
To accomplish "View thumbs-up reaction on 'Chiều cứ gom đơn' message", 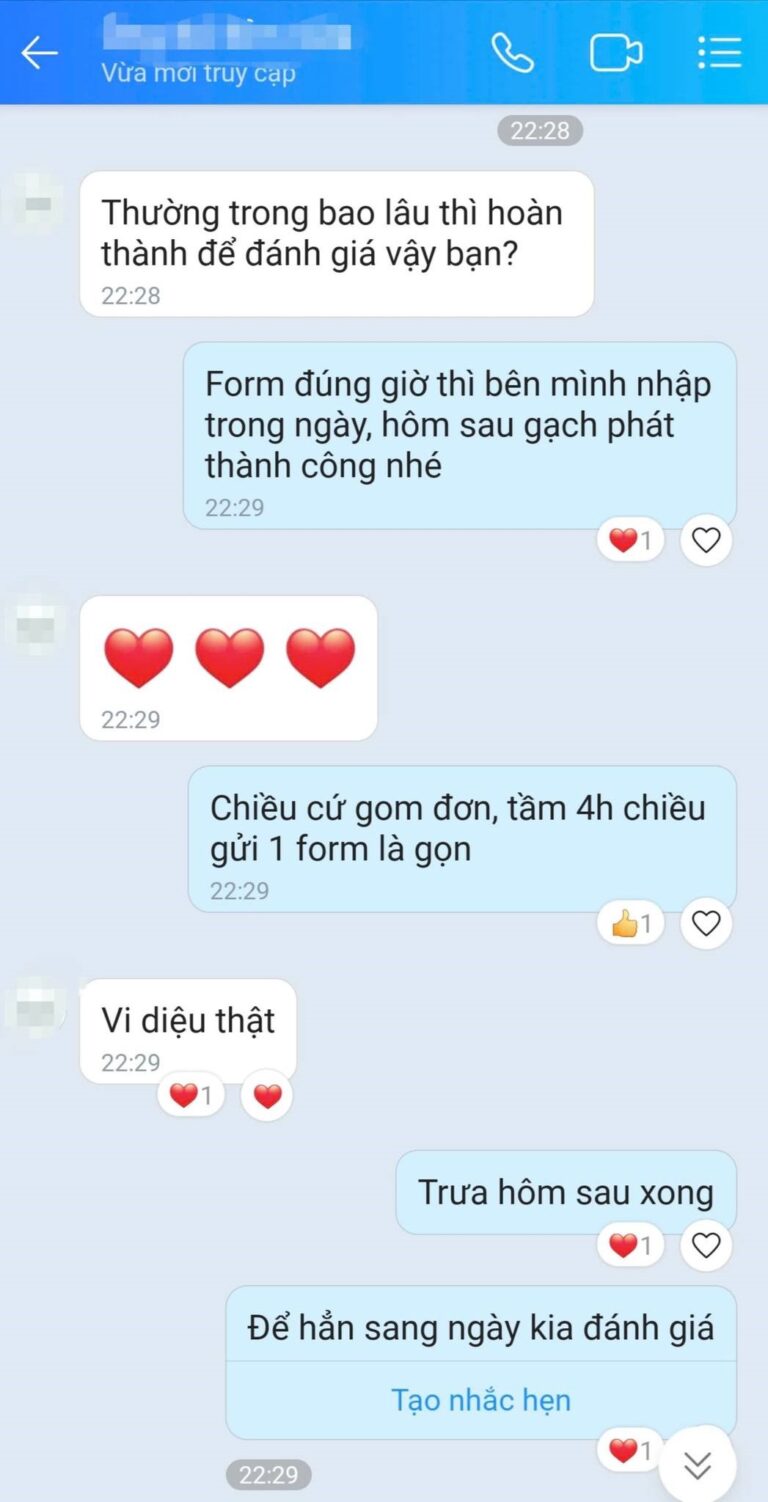I will pyautogui.click(x=631, y=924).
